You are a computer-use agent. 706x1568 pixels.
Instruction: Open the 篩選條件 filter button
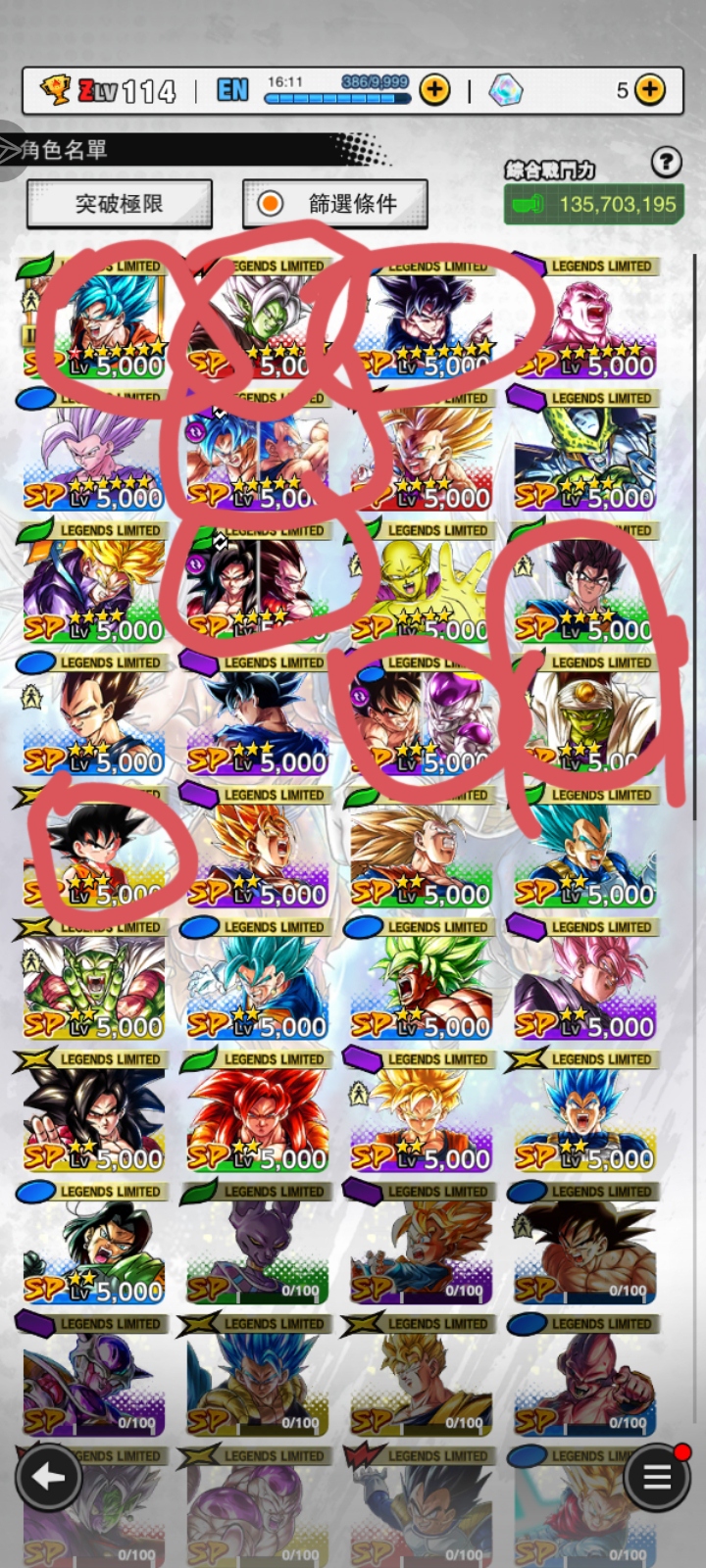point(334,204)
